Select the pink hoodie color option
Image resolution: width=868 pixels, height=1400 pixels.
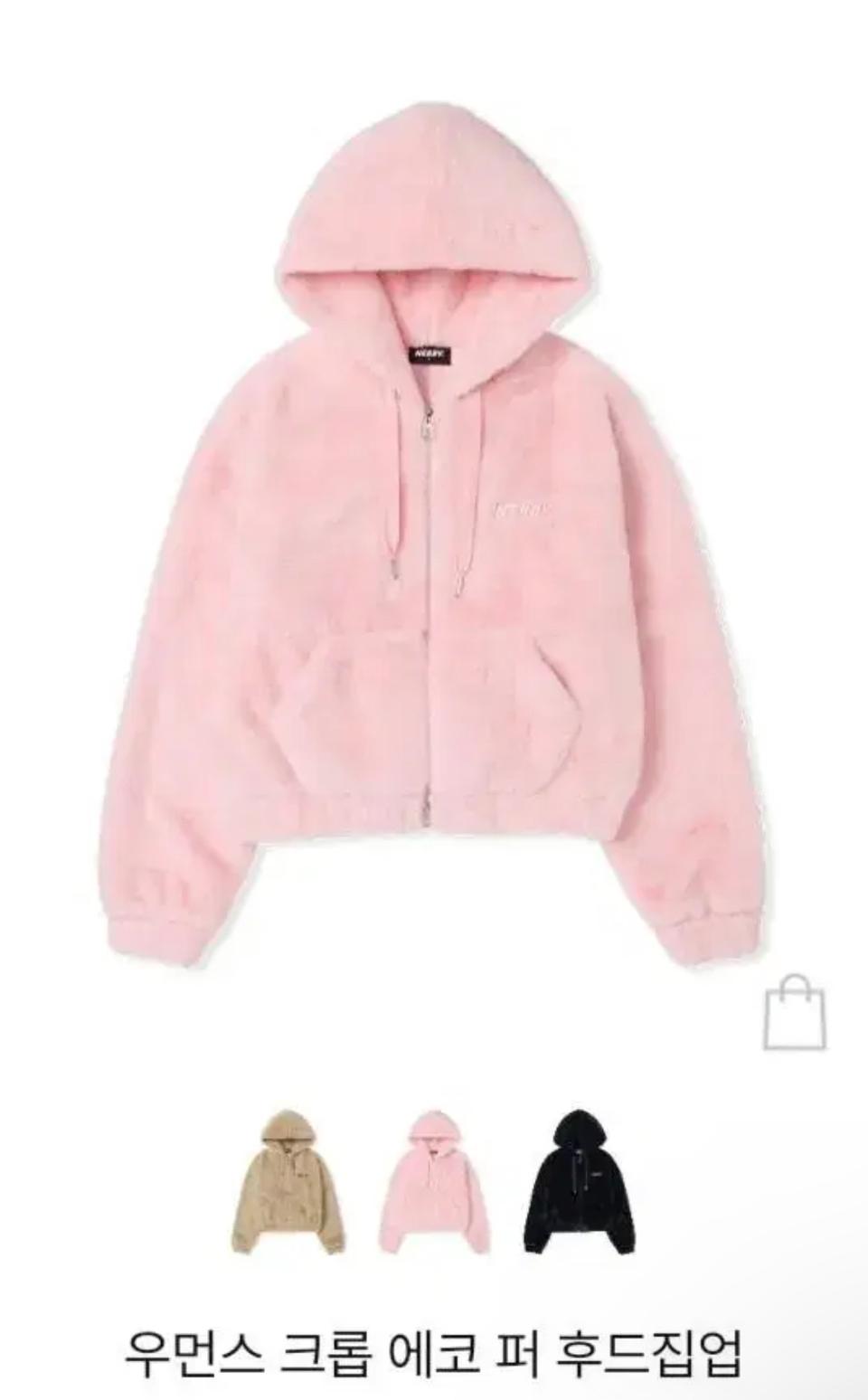[434, 1181]
